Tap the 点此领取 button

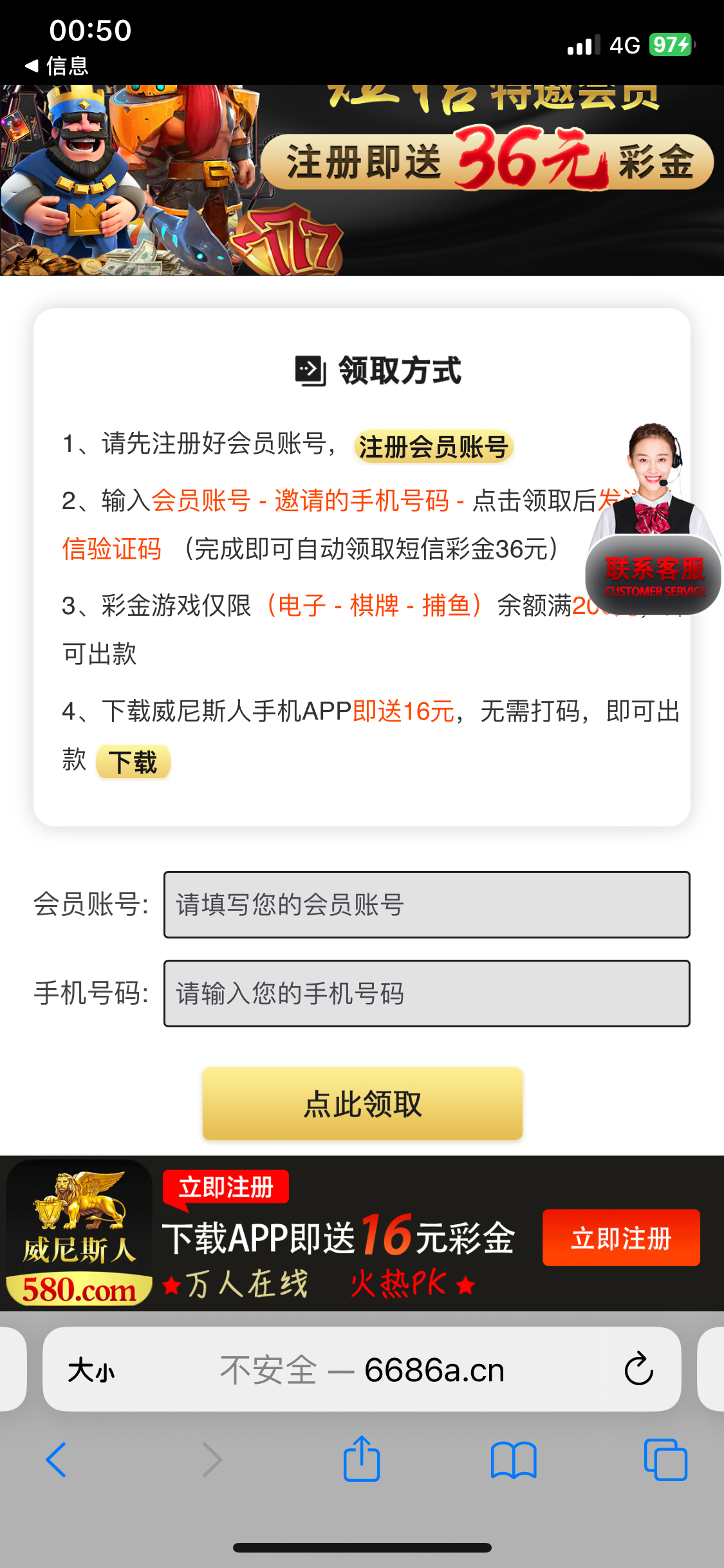(362, 1104)
